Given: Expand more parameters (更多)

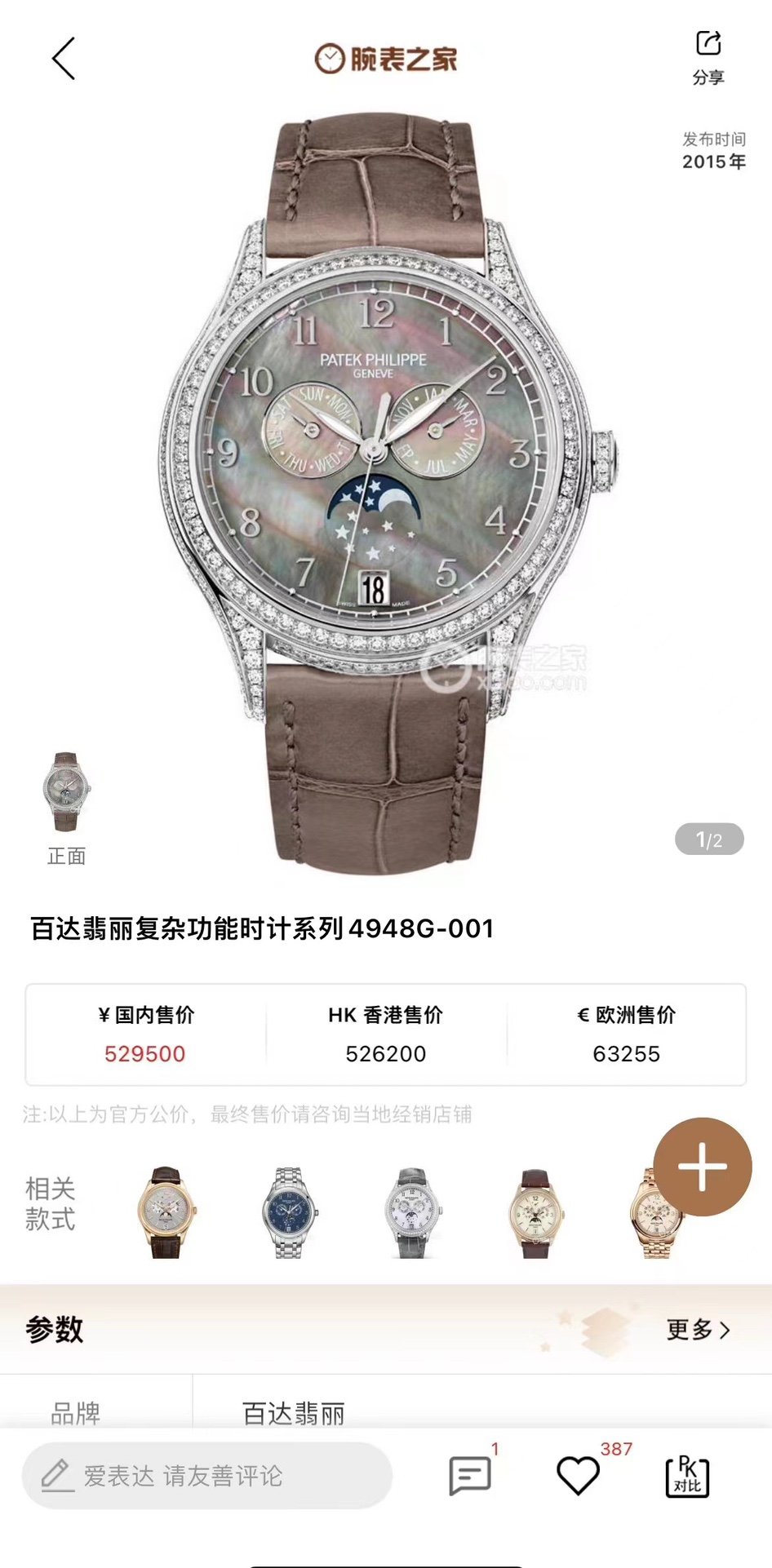Looking at the screenshot, I should pos(698,1330).
